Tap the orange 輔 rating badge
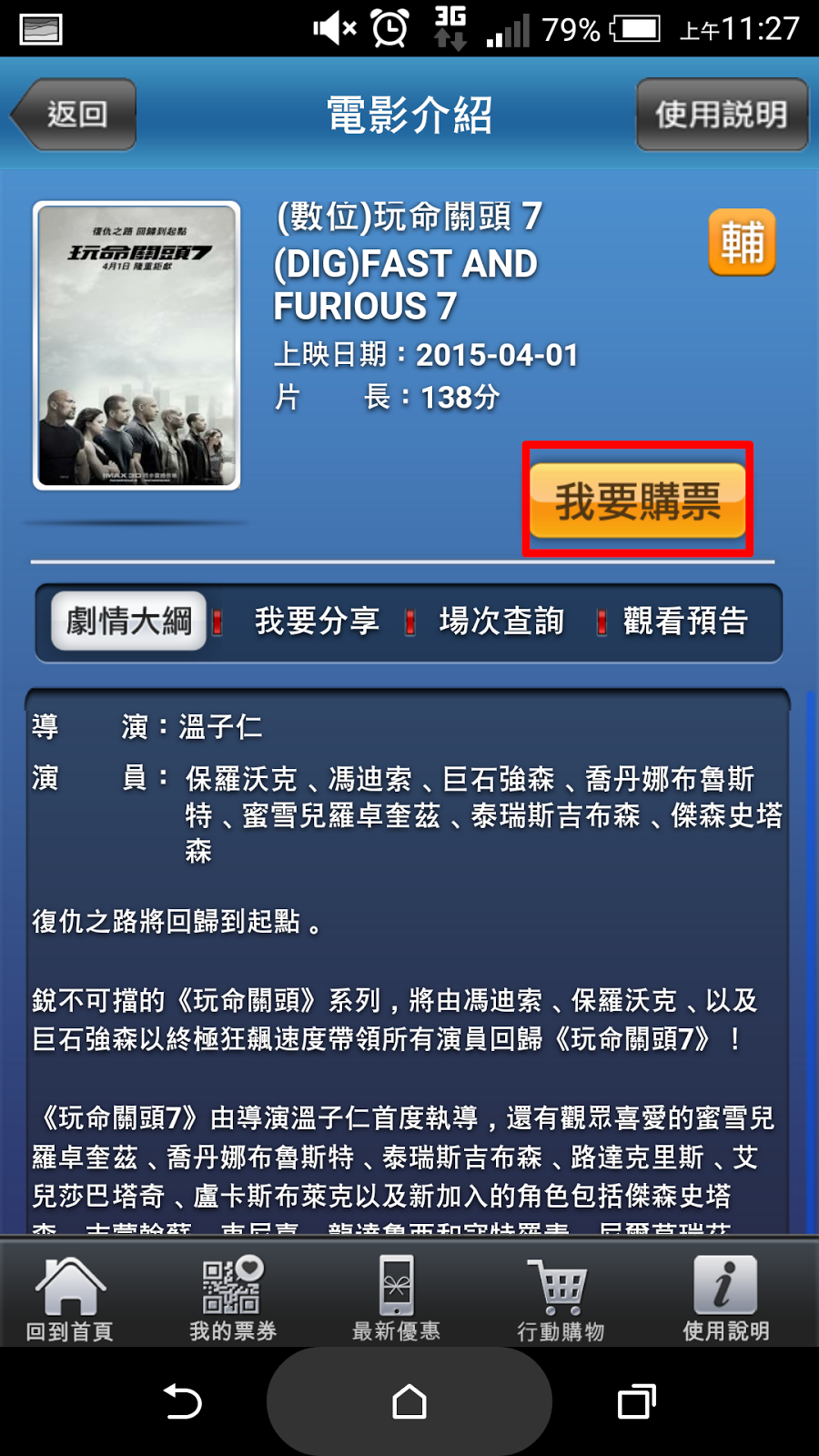This screenshot has width=819, height=1456. (742, 243)
